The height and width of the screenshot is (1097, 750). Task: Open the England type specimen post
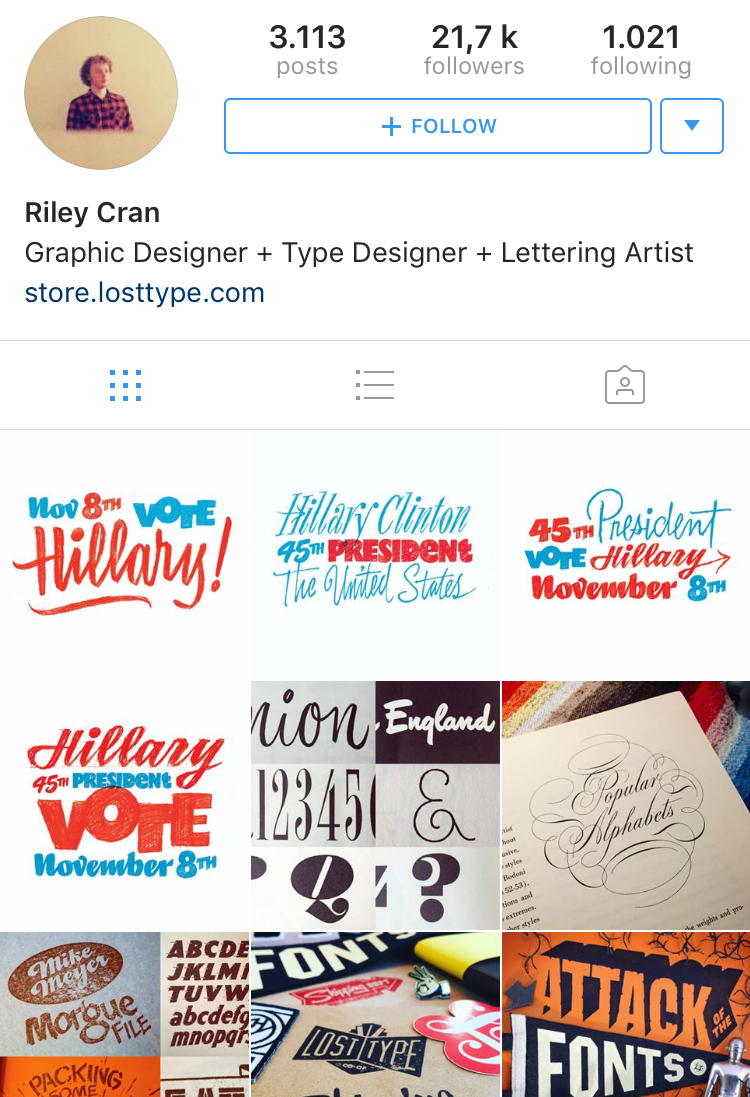pyautogui.click(x=375, y=806)
